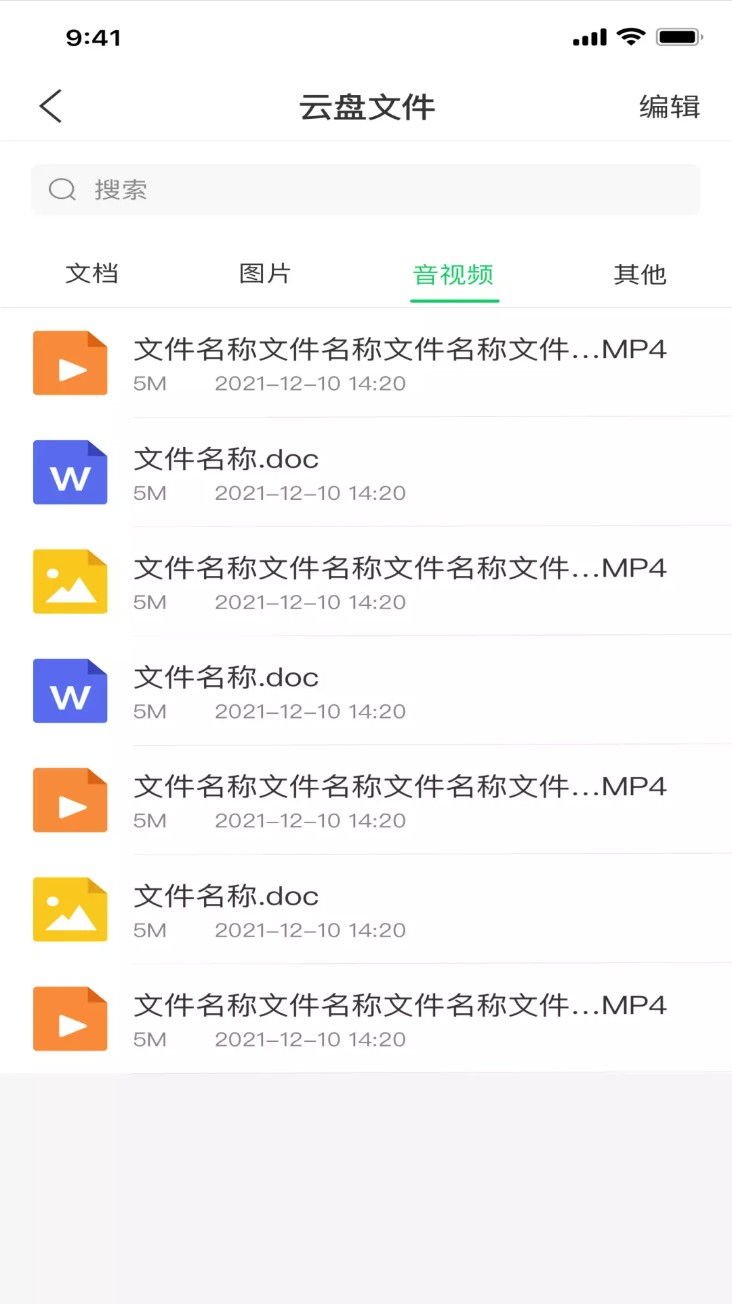732x1304 pixels.
Task: Reselect the highlighted 音视频 tab
Action: pyautogui.click(x=454, y=274)
